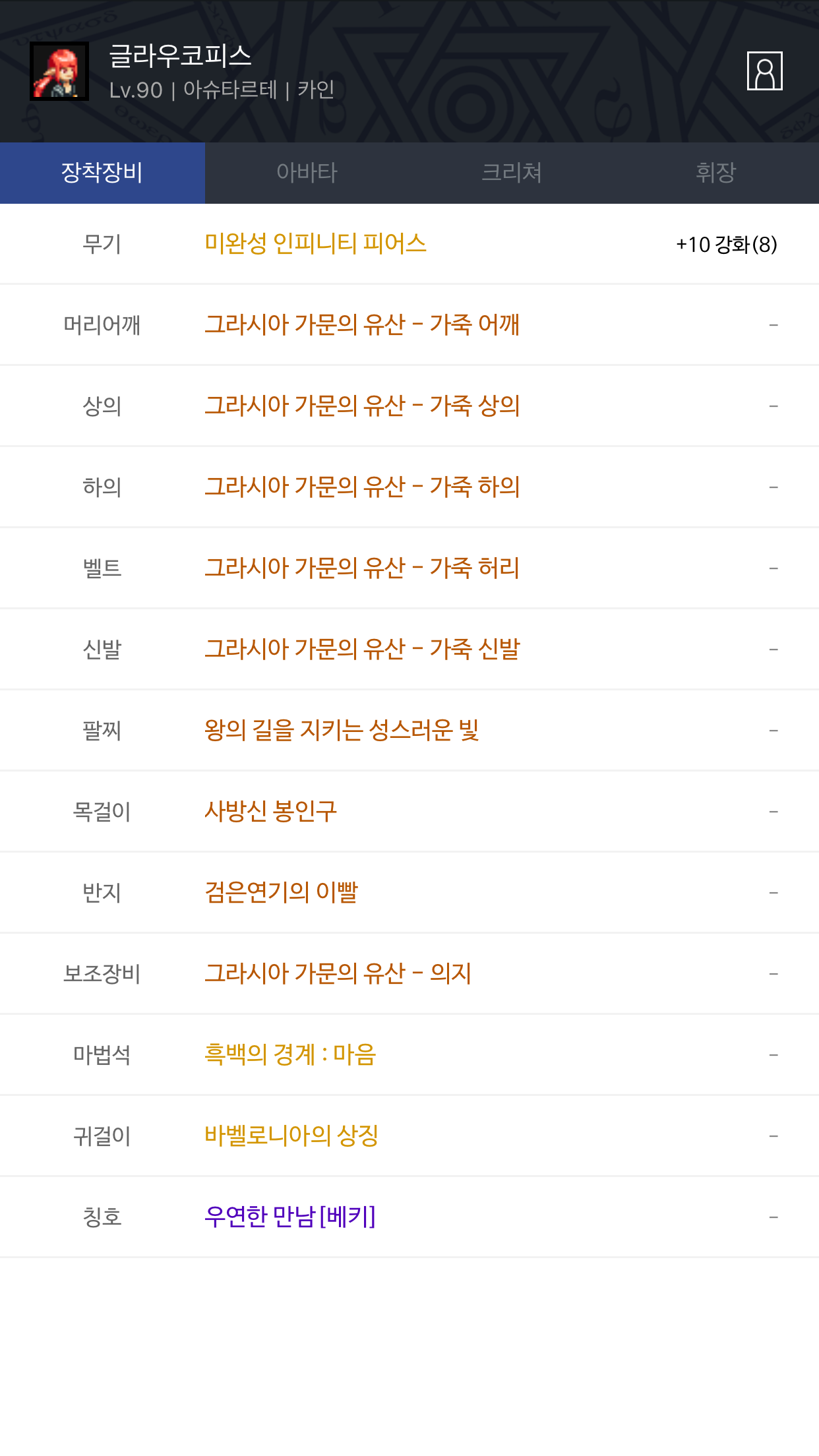Open ring item 검은연기의 이빨
This screenshot has height=1456, width=819.
281,893
